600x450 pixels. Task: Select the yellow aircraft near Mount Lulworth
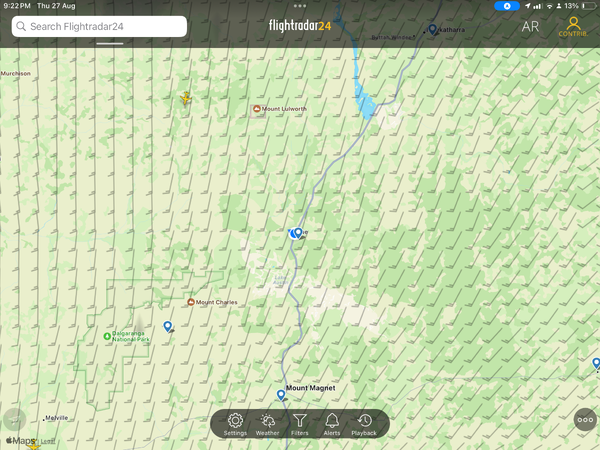[x=186, y=98]
